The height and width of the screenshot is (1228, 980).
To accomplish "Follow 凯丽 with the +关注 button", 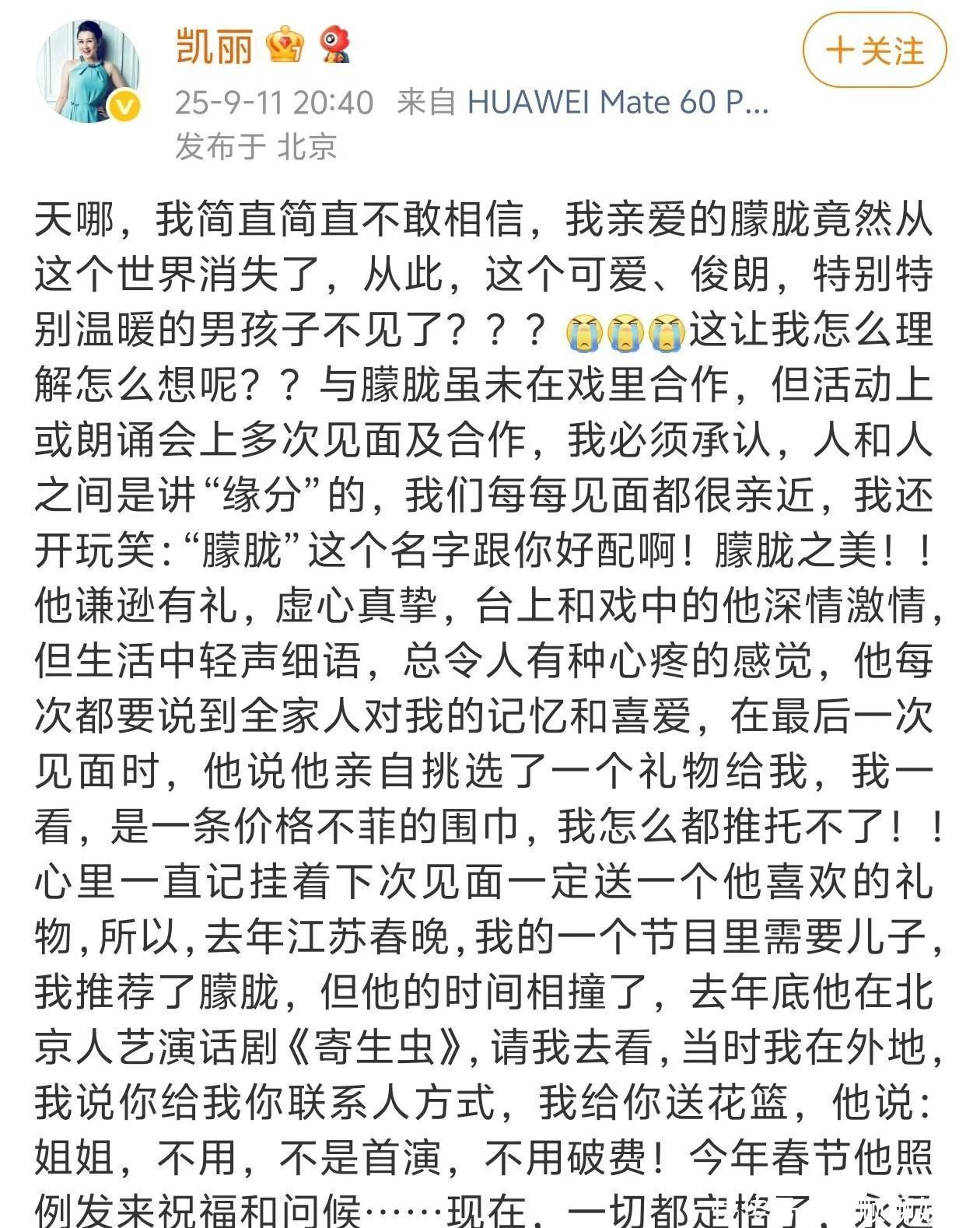I will 873,51.
